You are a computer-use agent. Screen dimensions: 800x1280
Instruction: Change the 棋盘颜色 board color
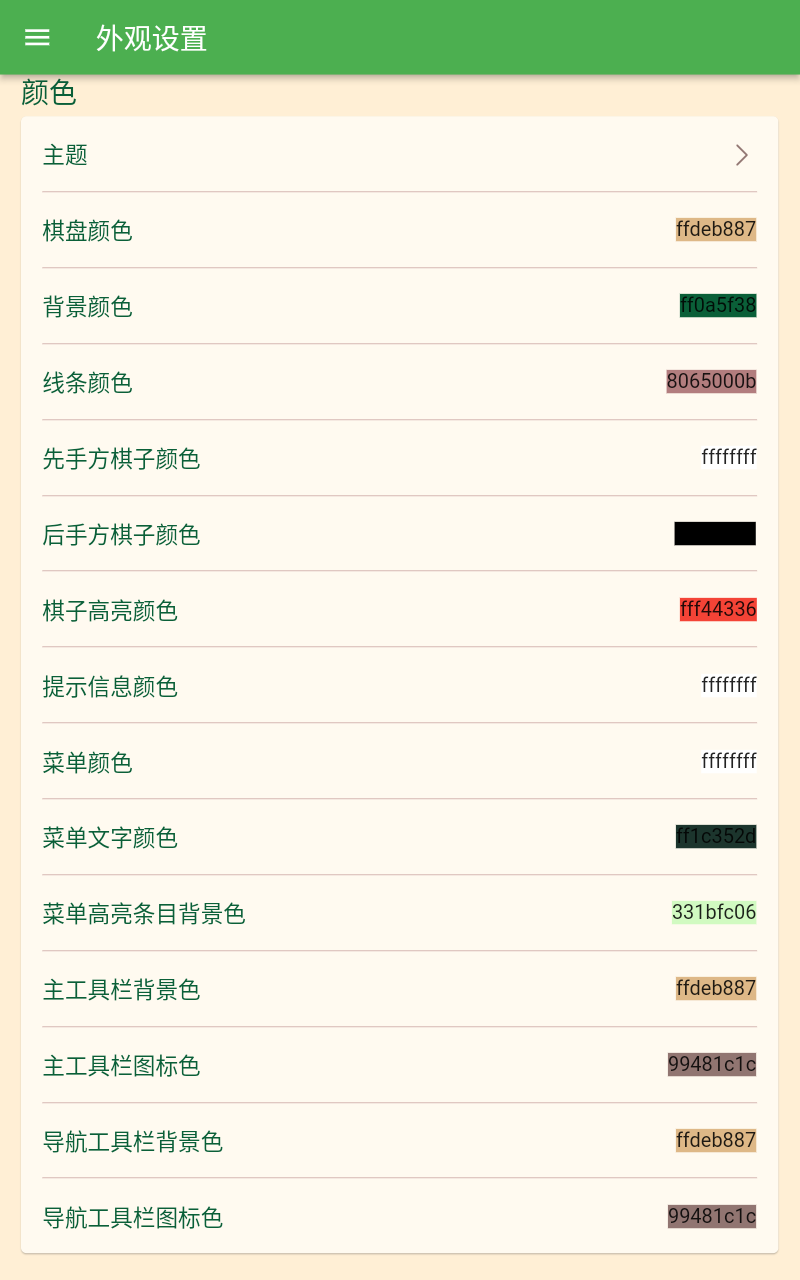(x=399, y=231)
